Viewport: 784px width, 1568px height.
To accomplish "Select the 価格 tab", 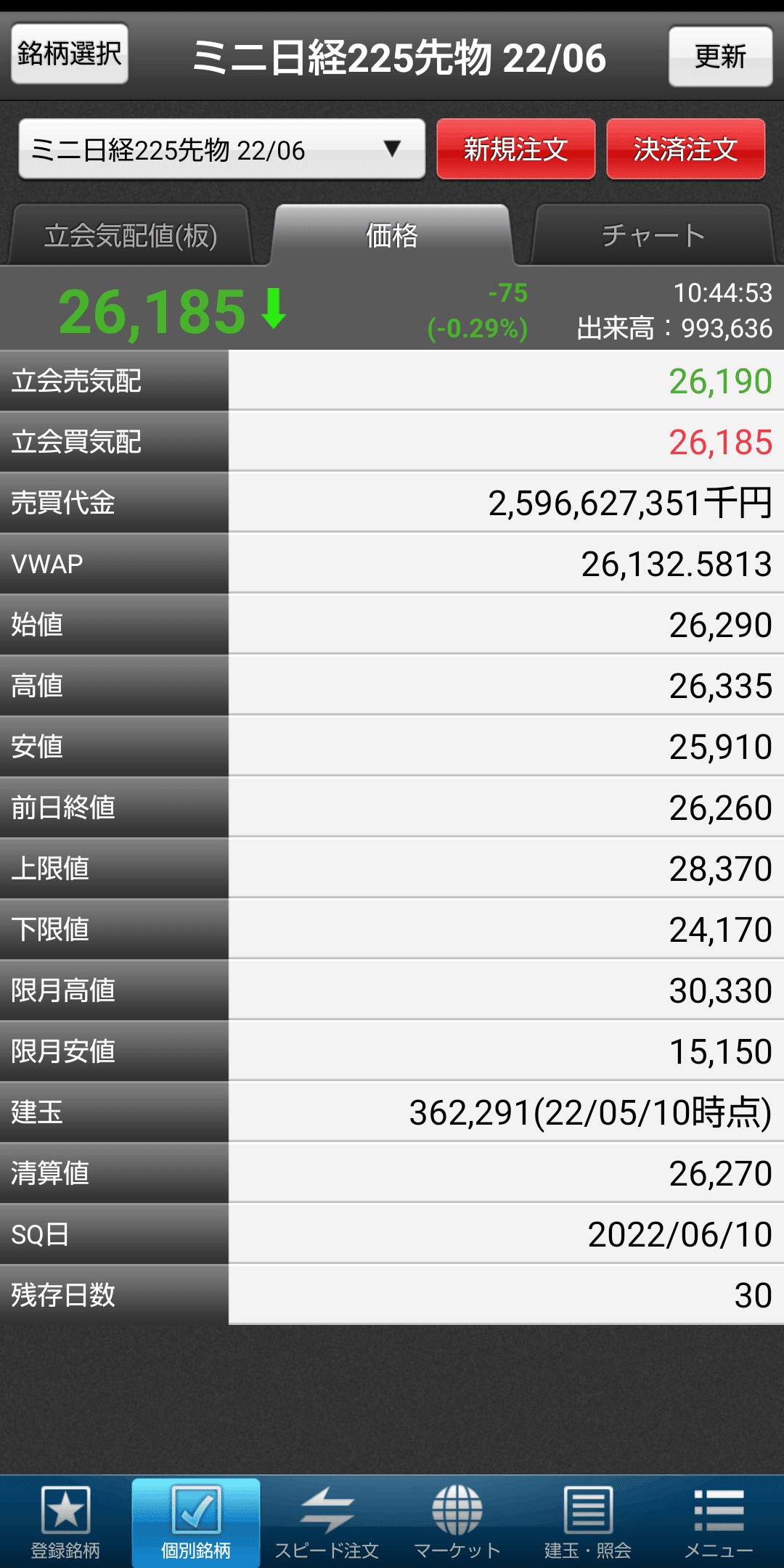I will (392, 235).
